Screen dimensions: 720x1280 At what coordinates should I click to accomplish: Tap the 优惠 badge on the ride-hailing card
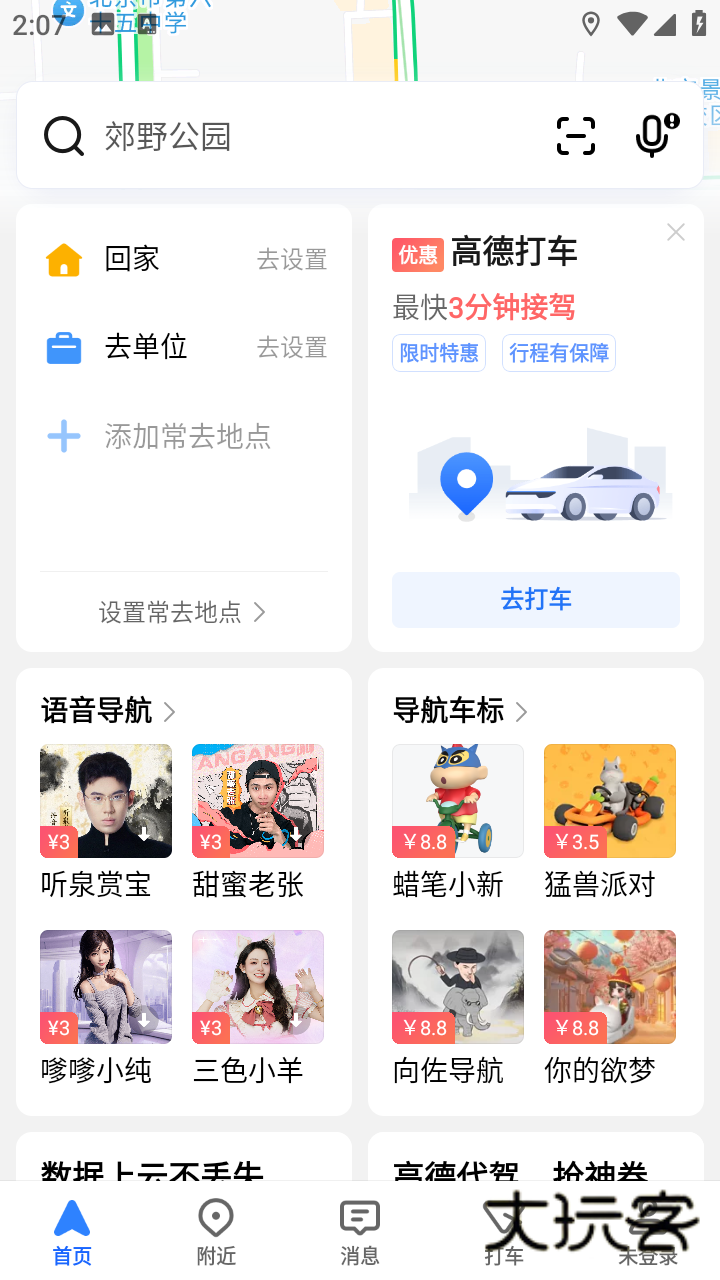pos(417,255)
